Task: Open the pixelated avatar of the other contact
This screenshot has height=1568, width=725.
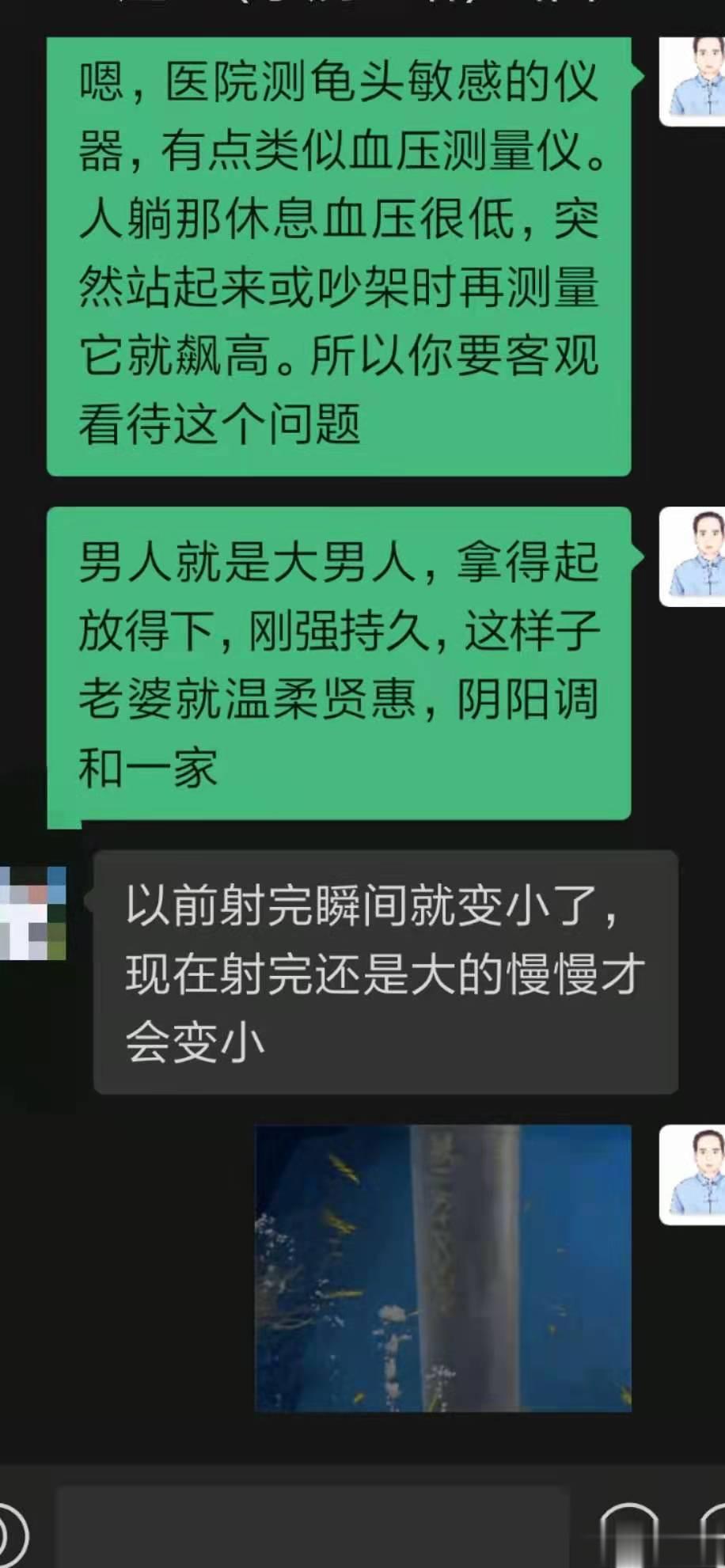Action: [32, 913]
